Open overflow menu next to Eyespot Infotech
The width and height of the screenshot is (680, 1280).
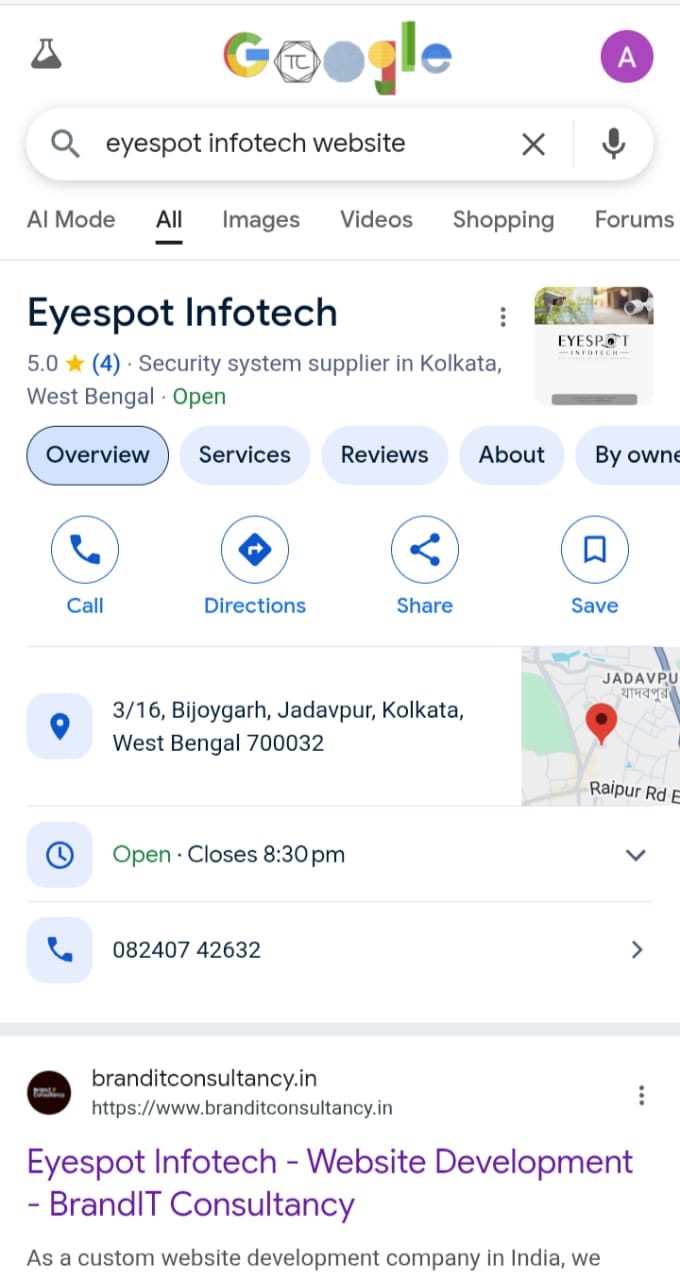[503, 317]
